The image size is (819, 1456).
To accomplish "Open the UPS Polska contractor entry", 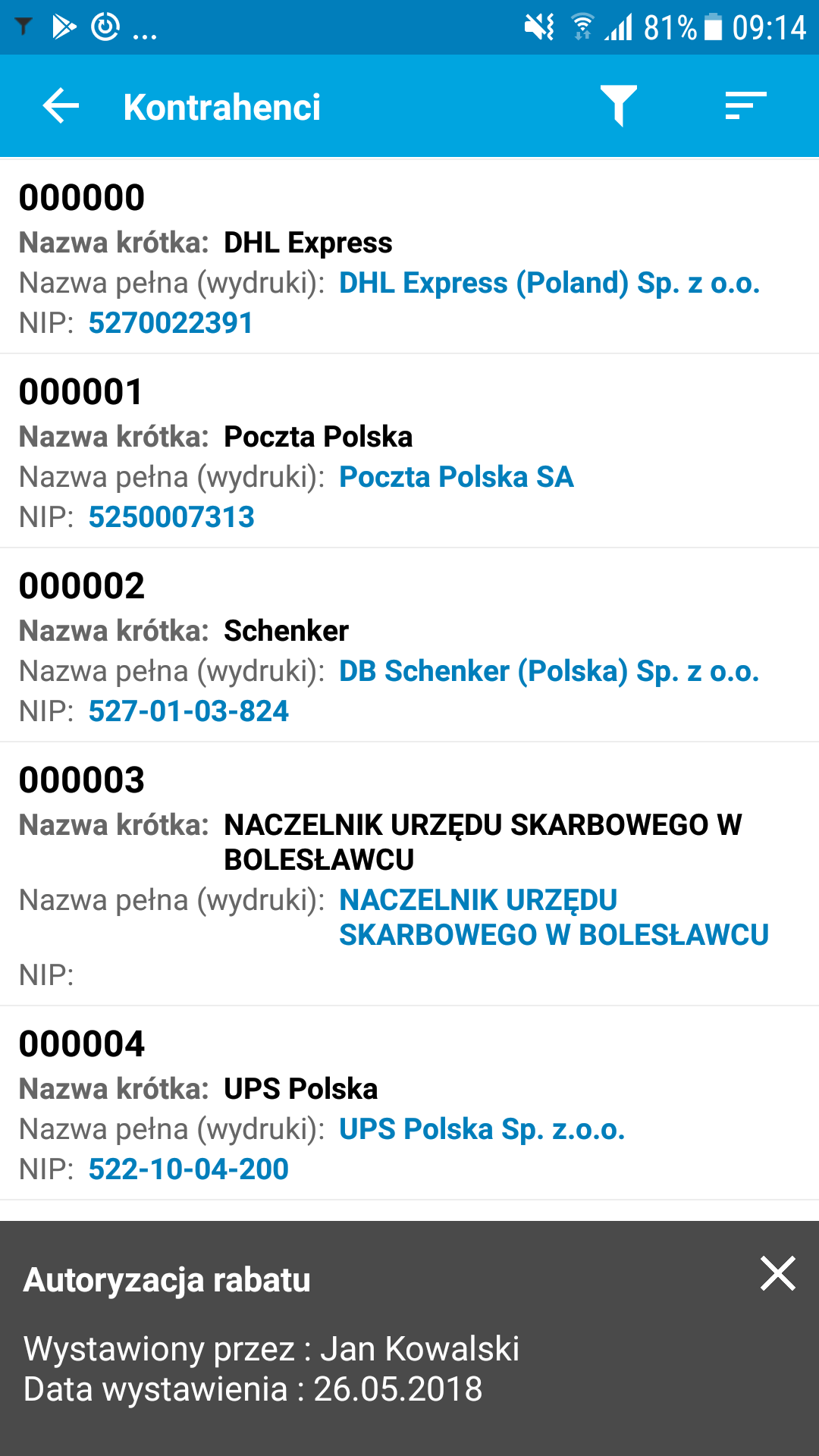I will pos(409,1104).
